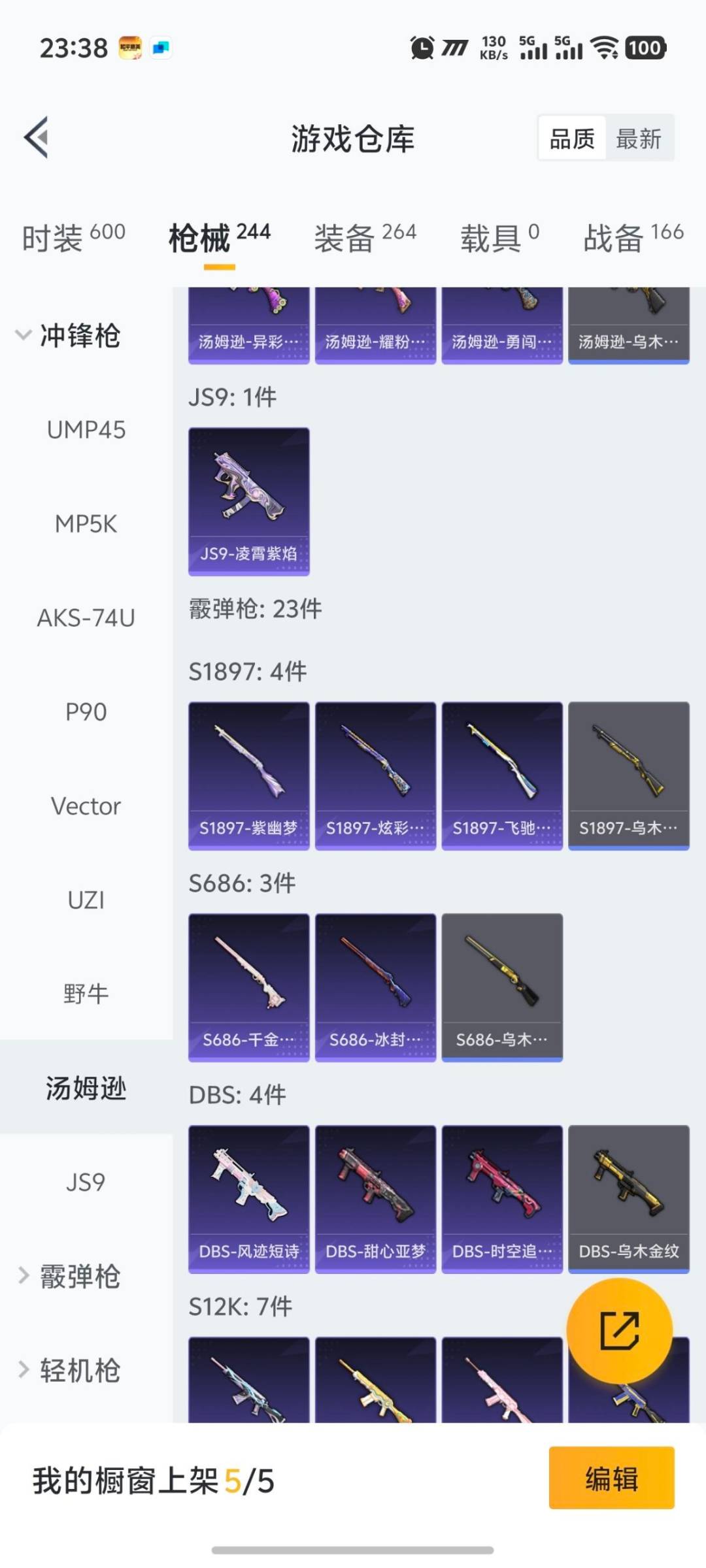Open the S1897-紫幽梦 shotgun skin

tap(248, 774)
